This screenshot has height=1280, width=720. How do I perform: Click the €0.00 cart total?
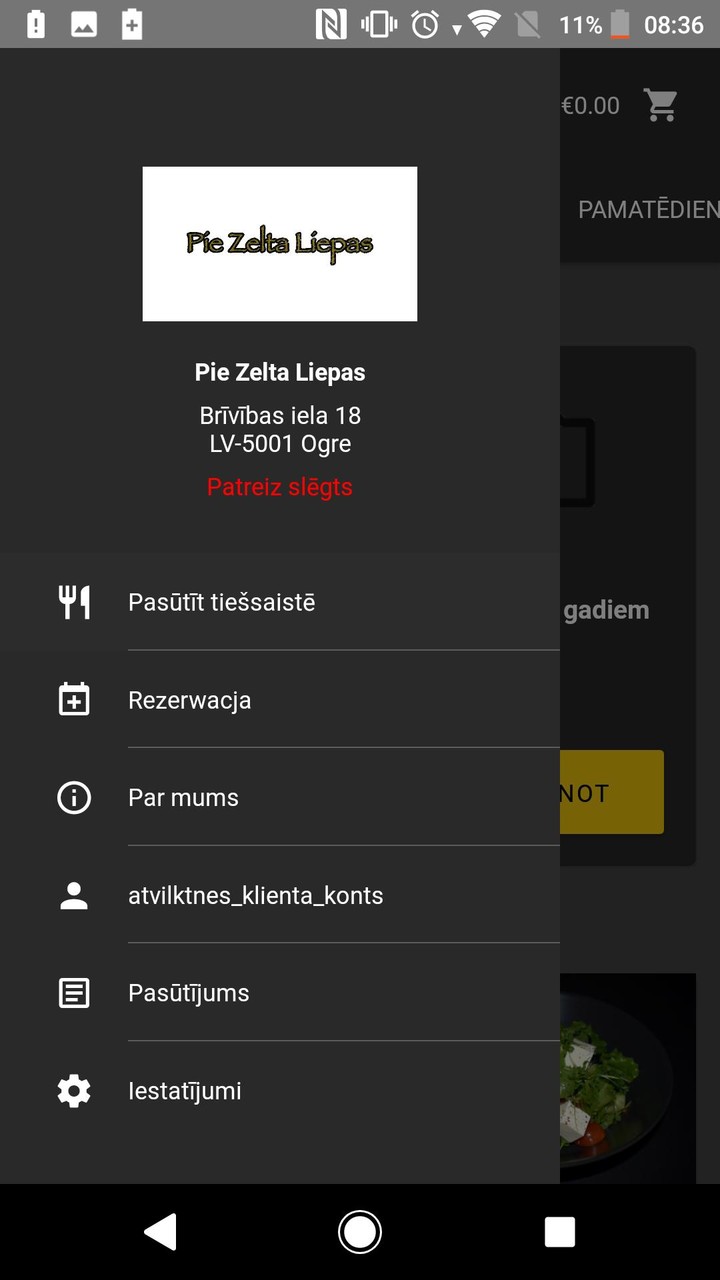[x=590, y=105]
